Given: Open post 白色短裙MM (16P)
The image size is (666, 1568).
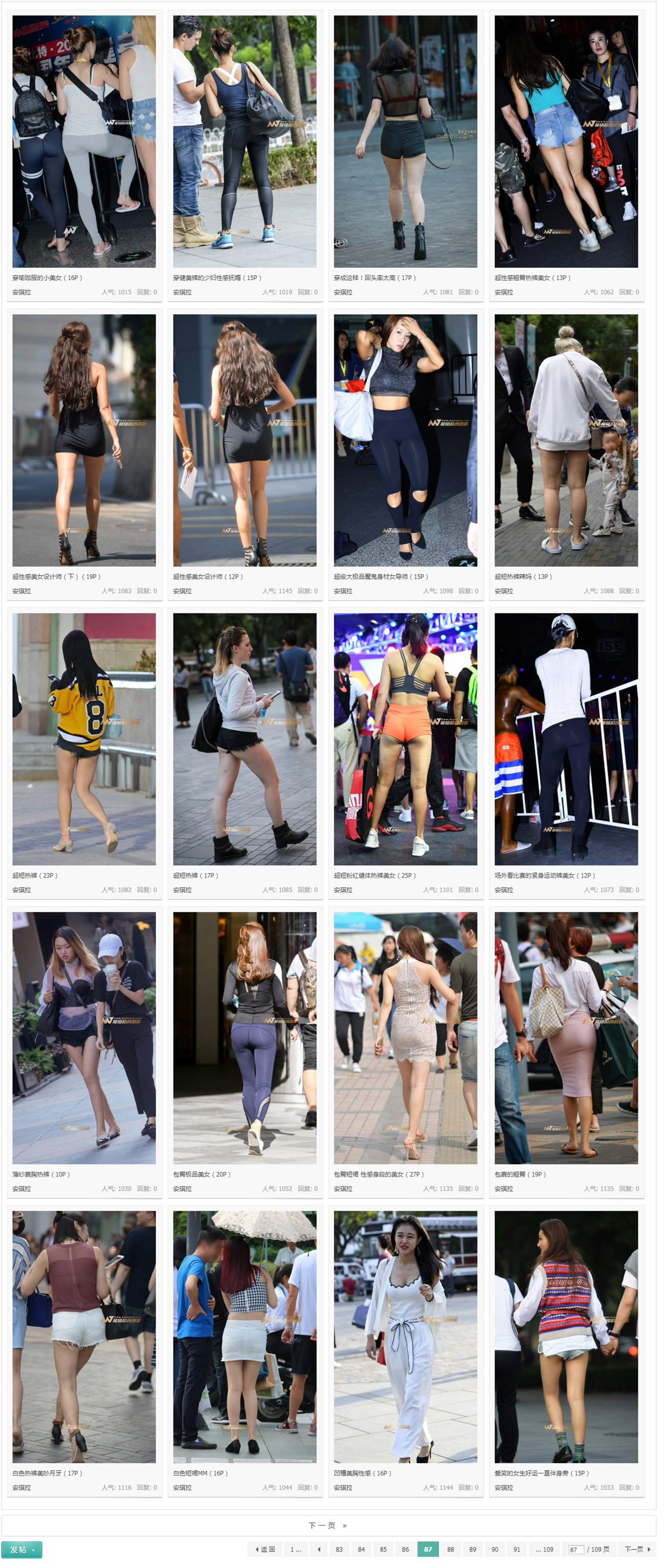Looking at the screenshot, I should (200, 1473).
